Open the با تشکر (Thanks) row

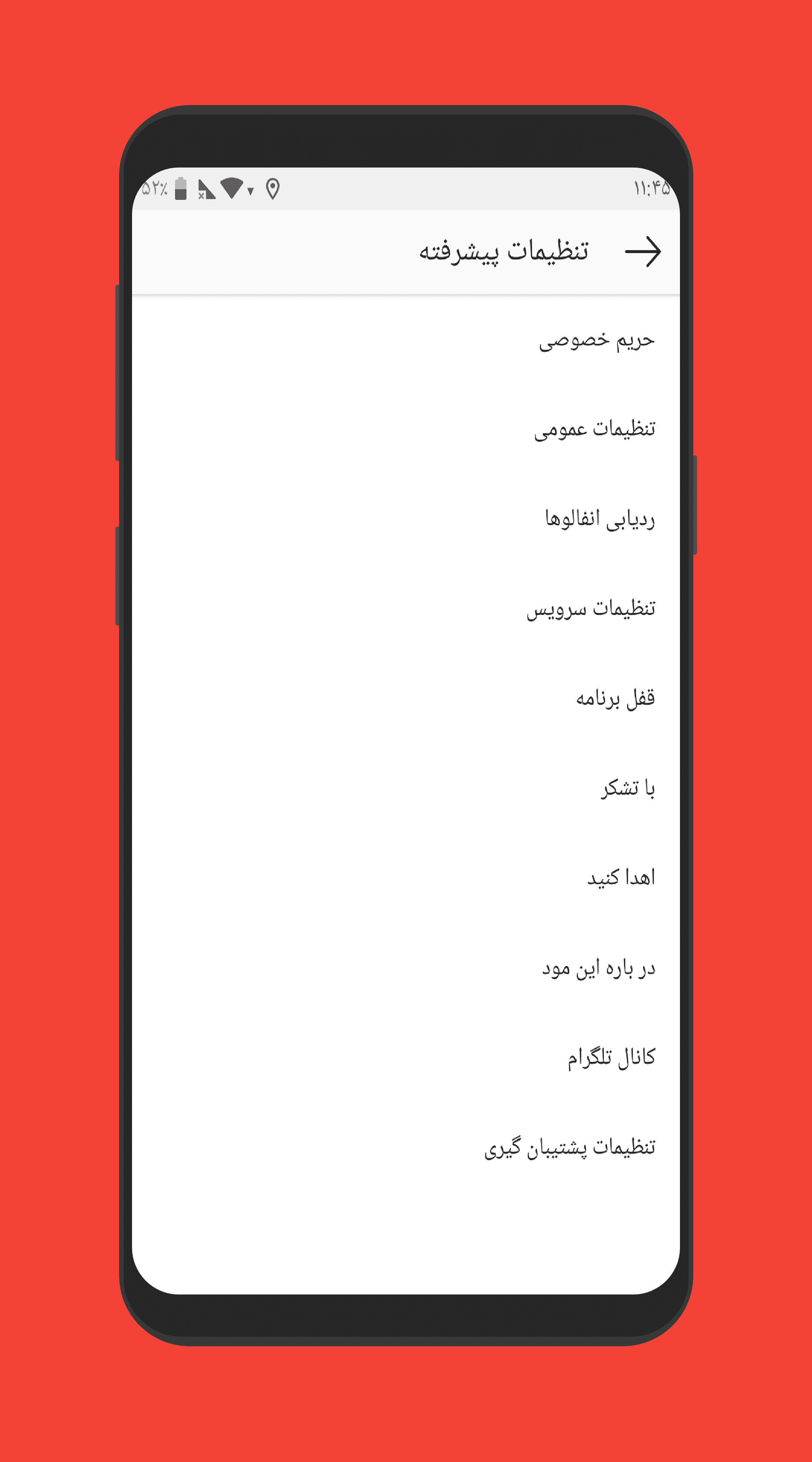pos(628,788)
